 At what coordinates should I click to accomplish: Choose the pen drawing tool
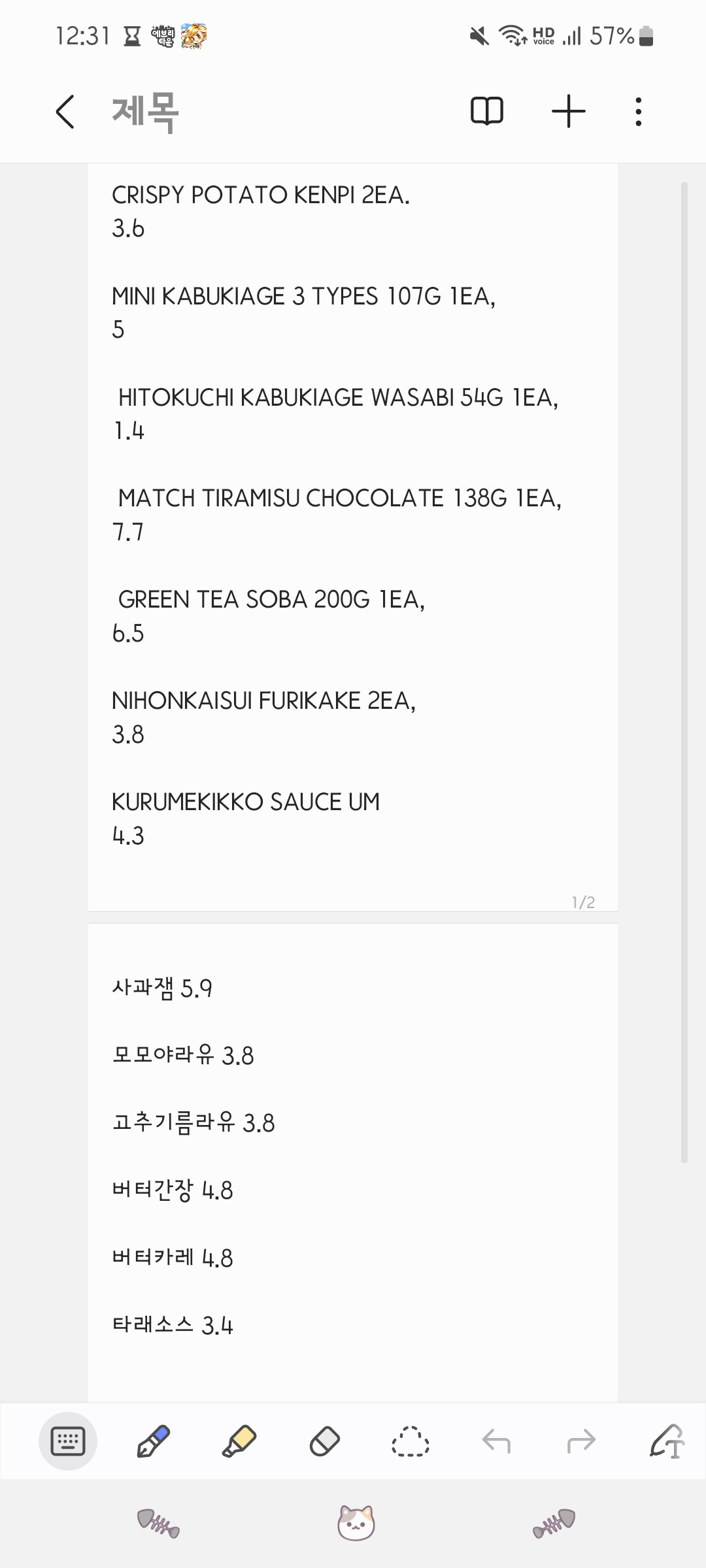pyautogui.click(x=153, y=1441)
